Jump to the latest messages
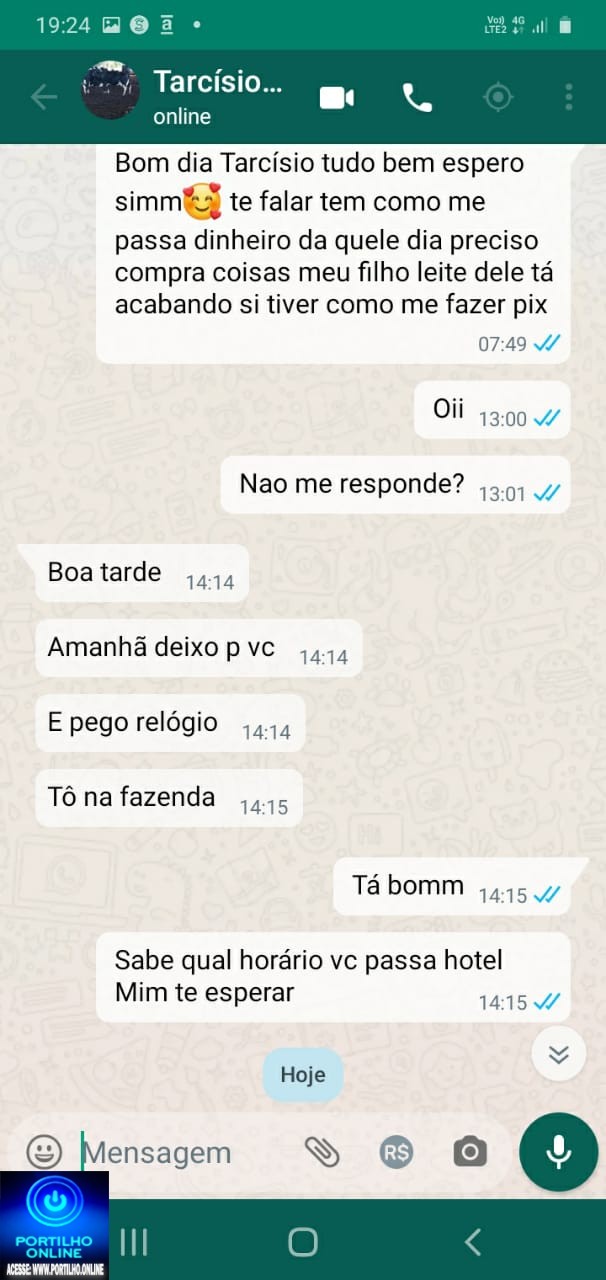The height and width of the screenshot is (1280, 606). 558,1054
